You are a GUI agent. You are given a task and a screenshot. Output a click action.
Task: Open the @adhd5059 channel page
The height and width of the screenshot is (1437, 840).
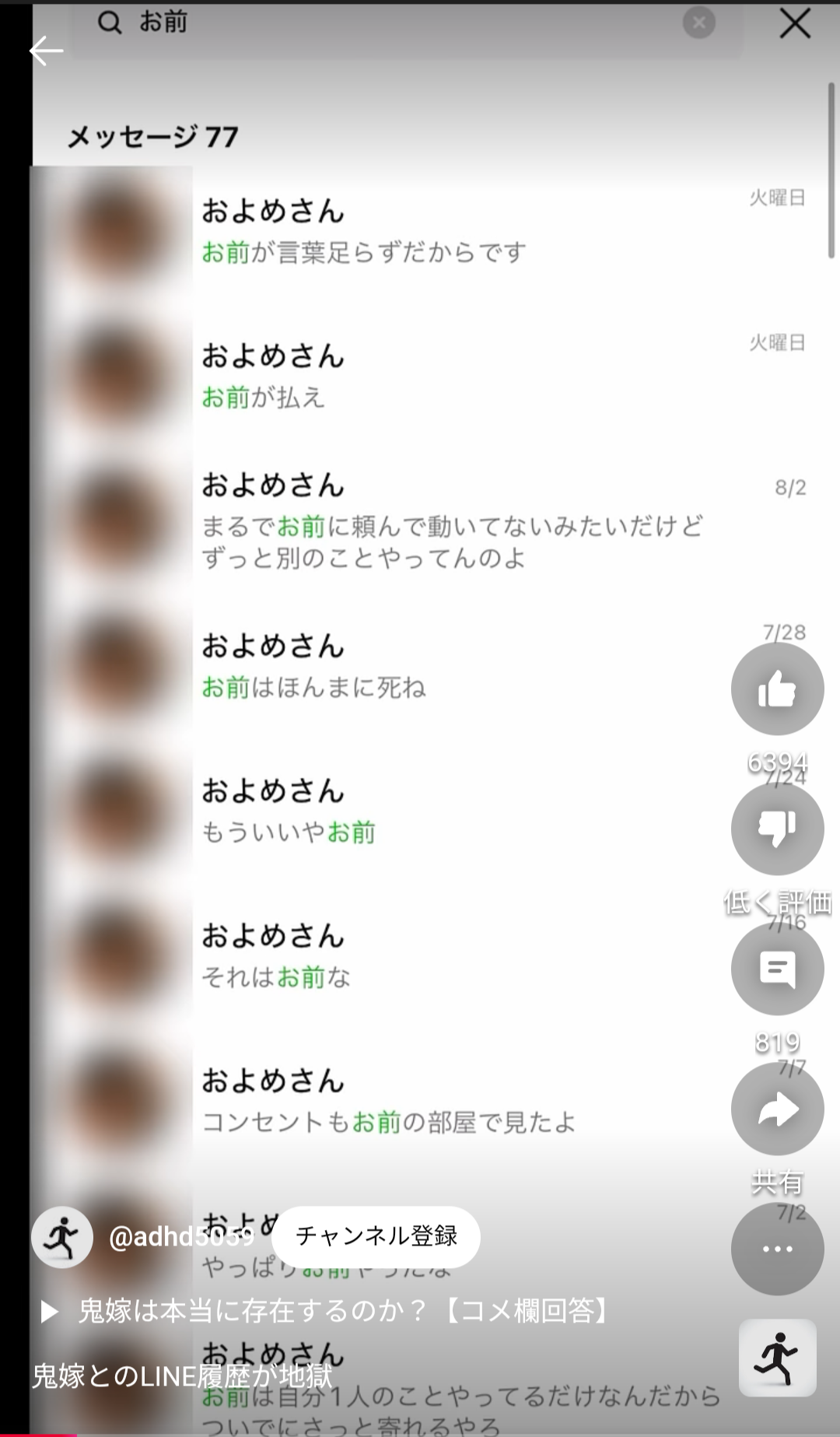pos(182,1236)
